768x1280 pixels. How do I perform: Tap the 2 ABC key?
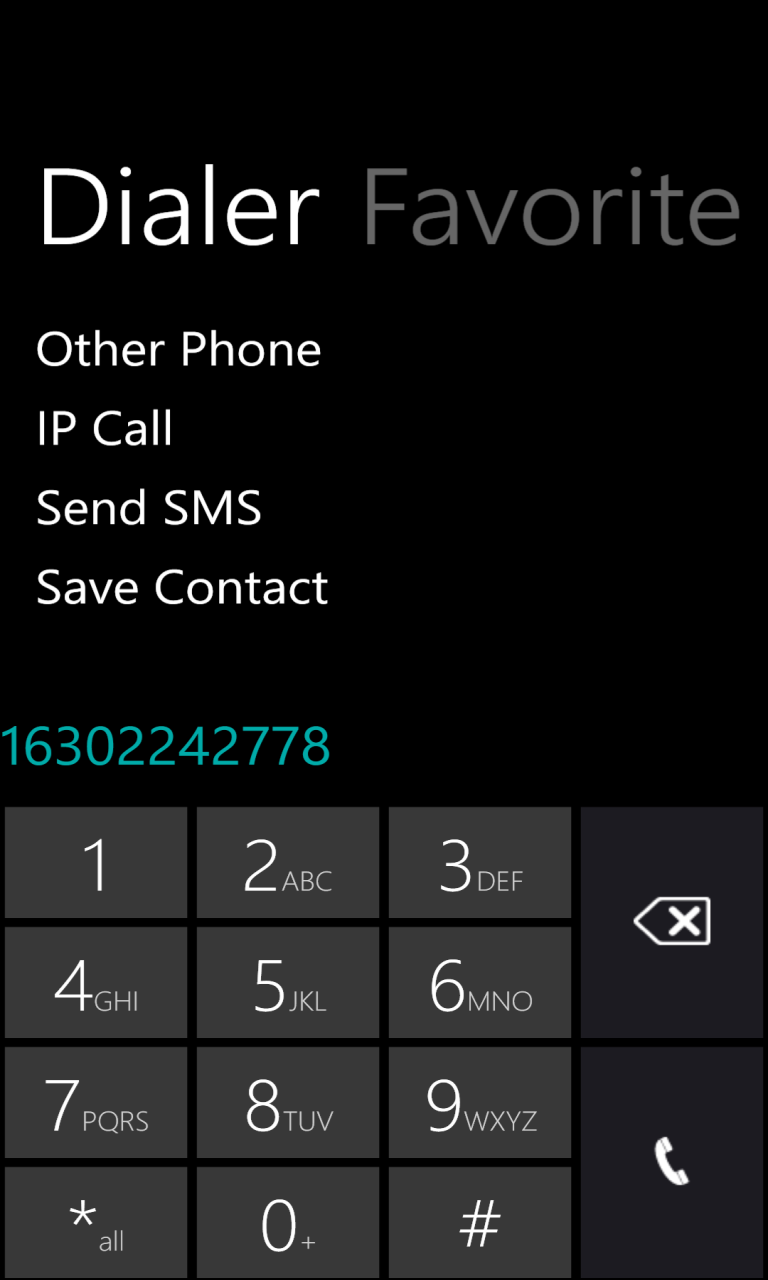click(288, 863)
